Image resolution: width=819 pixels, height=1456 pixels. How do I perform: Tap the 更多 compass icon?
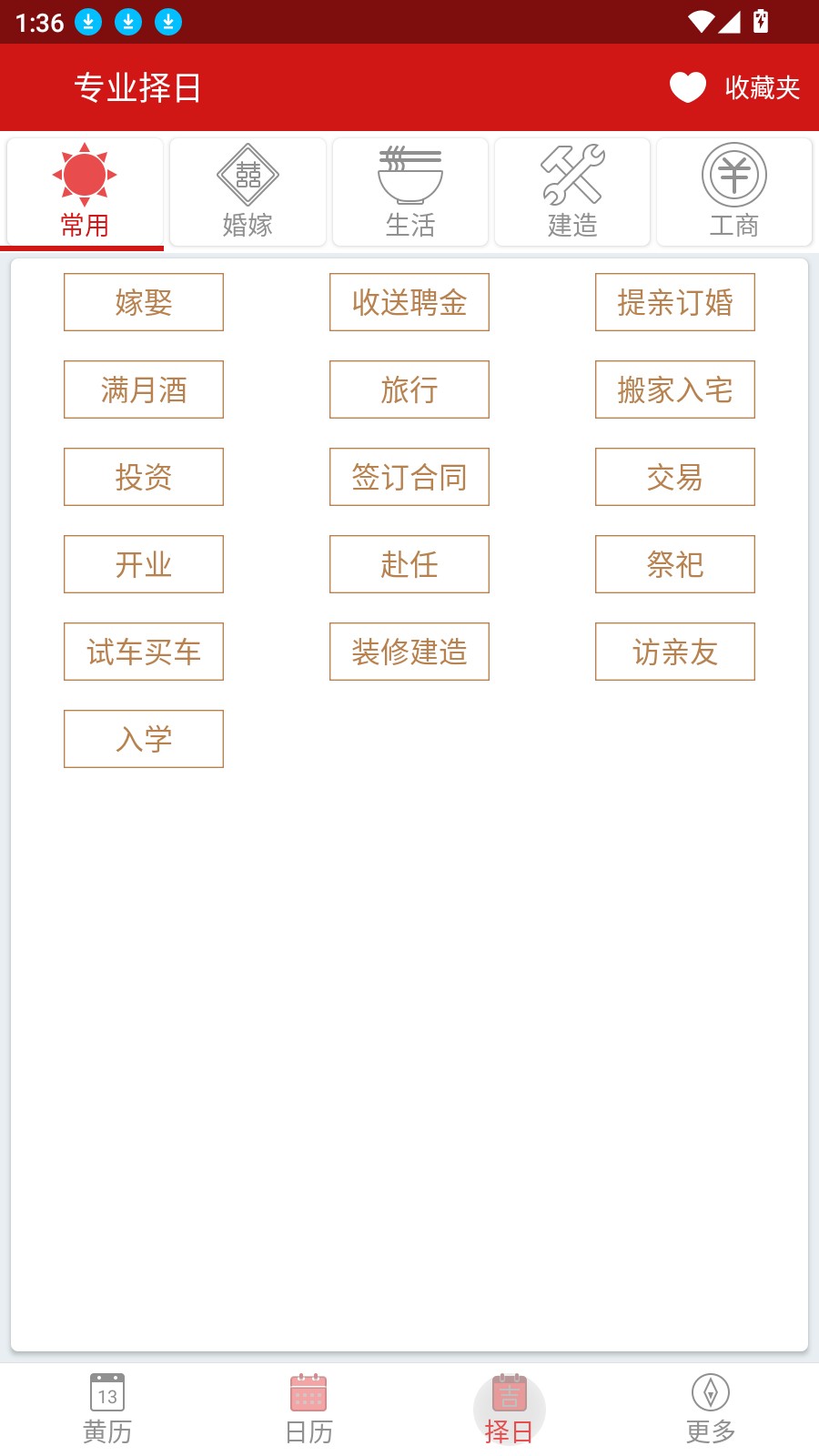(710, 1392)
